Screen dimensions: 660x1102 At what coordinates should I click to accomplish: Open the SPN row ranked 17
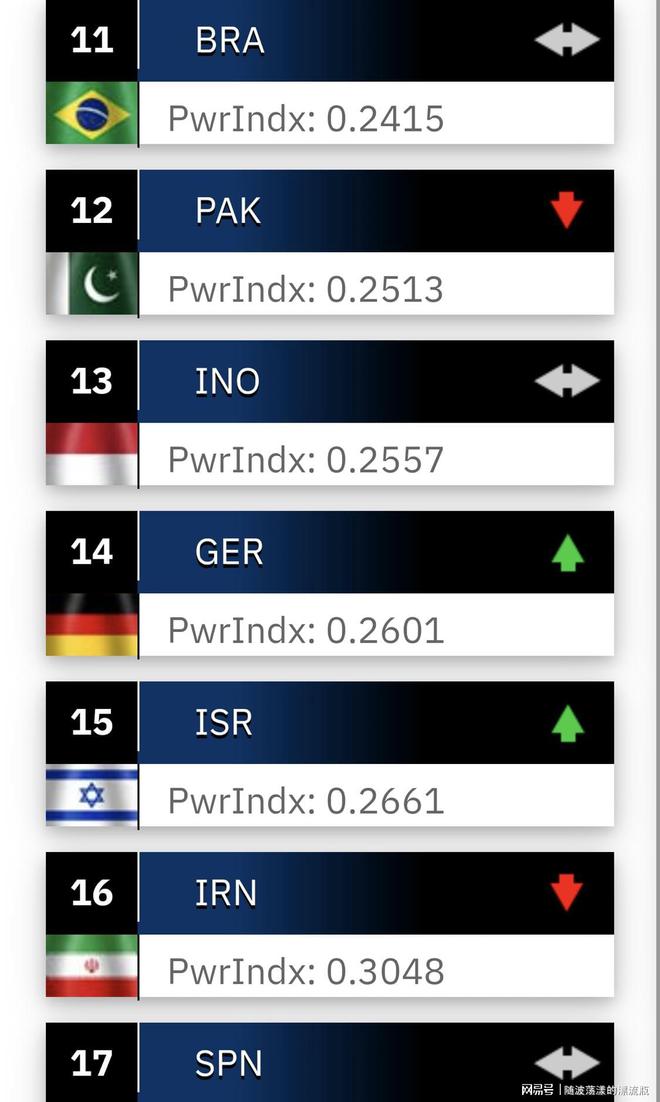click(228, 1062)
